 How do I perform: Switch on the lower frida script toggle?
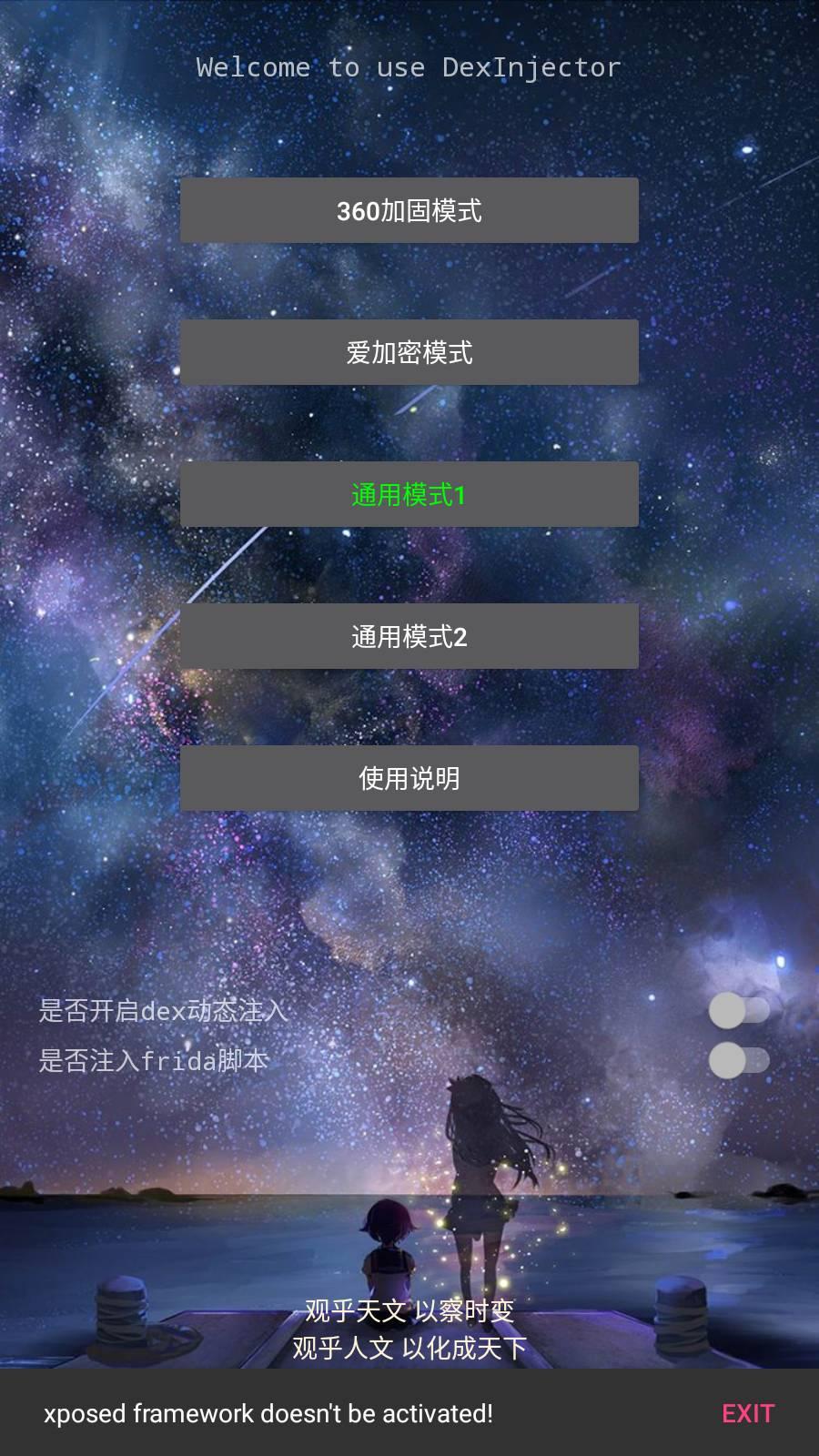click(739, 1058)
